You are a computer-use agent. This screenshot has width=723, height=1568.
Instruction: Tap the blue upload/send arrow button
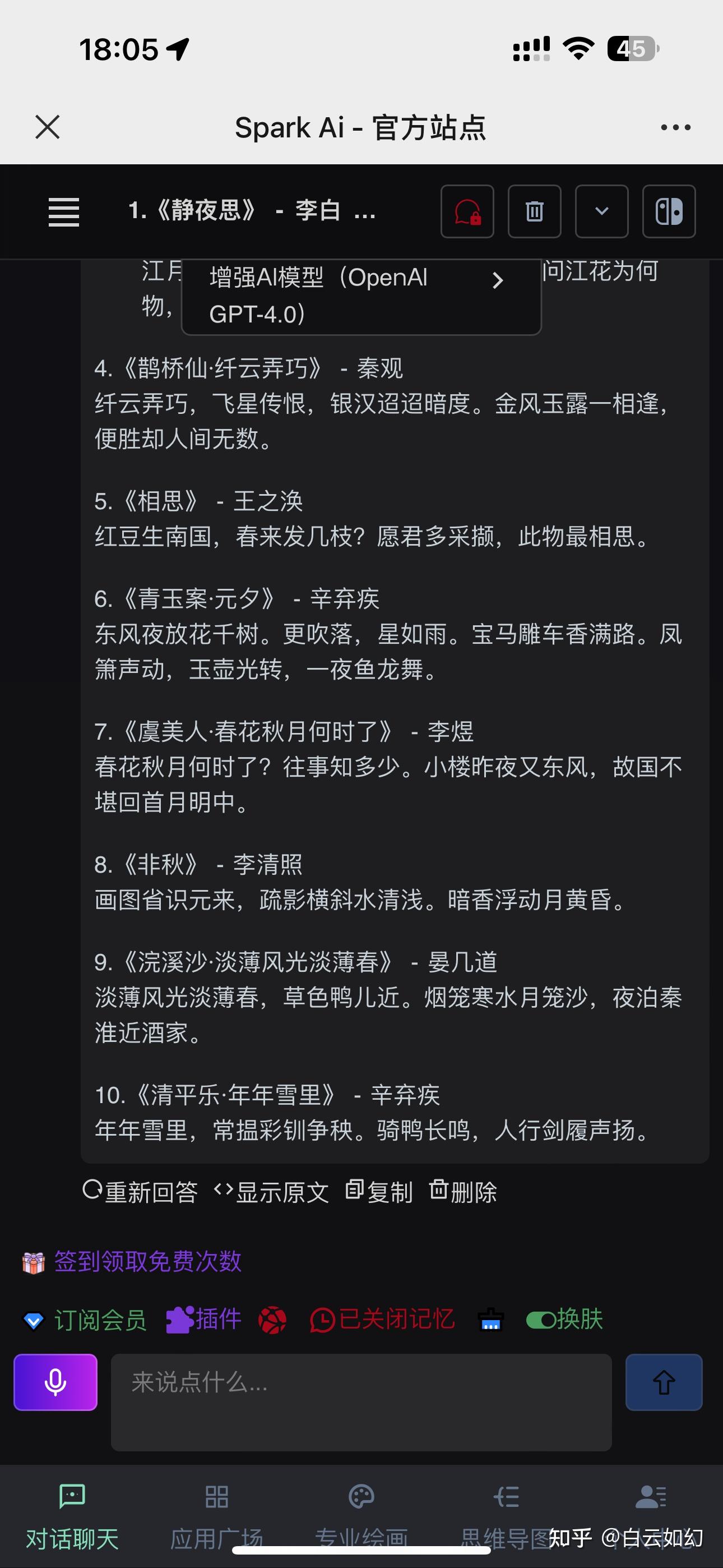[x=664, y=1382]
